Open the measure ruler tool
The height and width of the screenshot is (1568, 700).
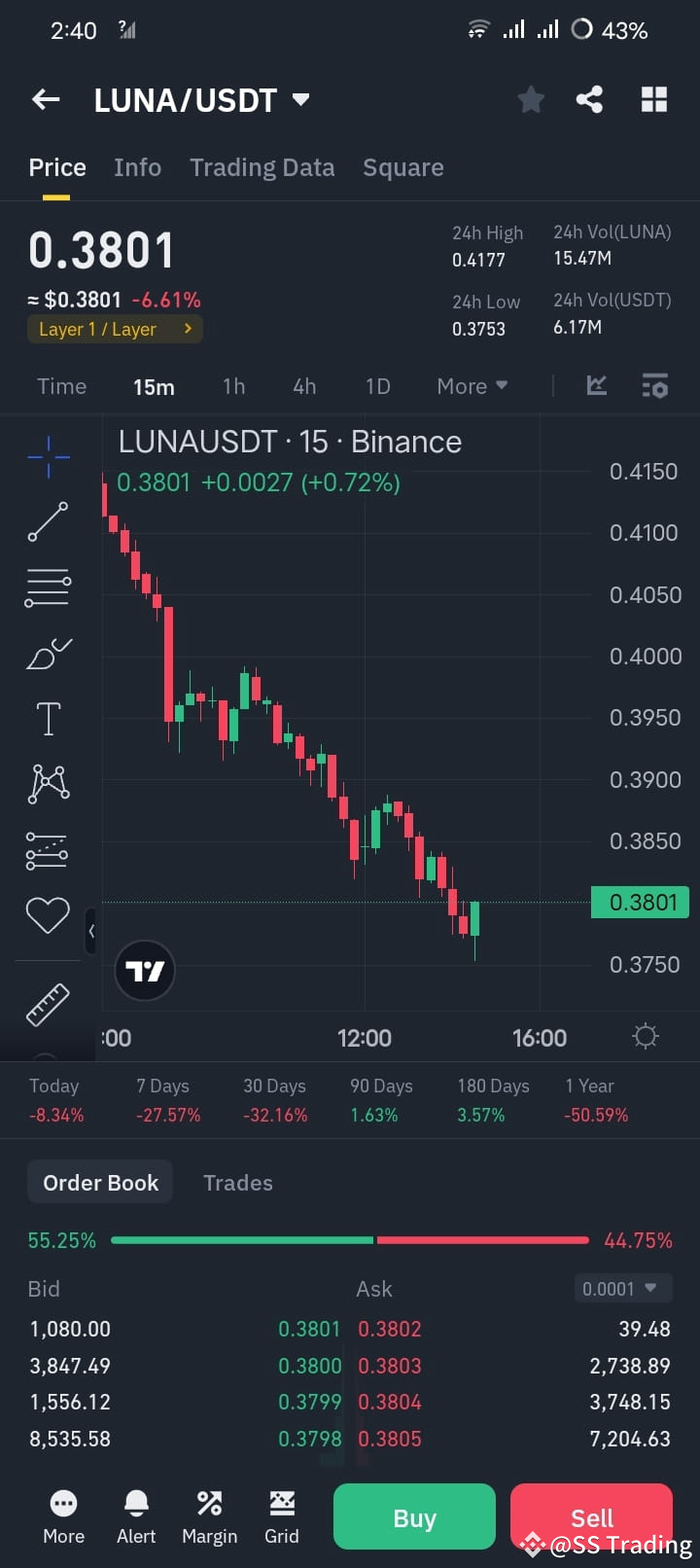tap(49, 1004)
